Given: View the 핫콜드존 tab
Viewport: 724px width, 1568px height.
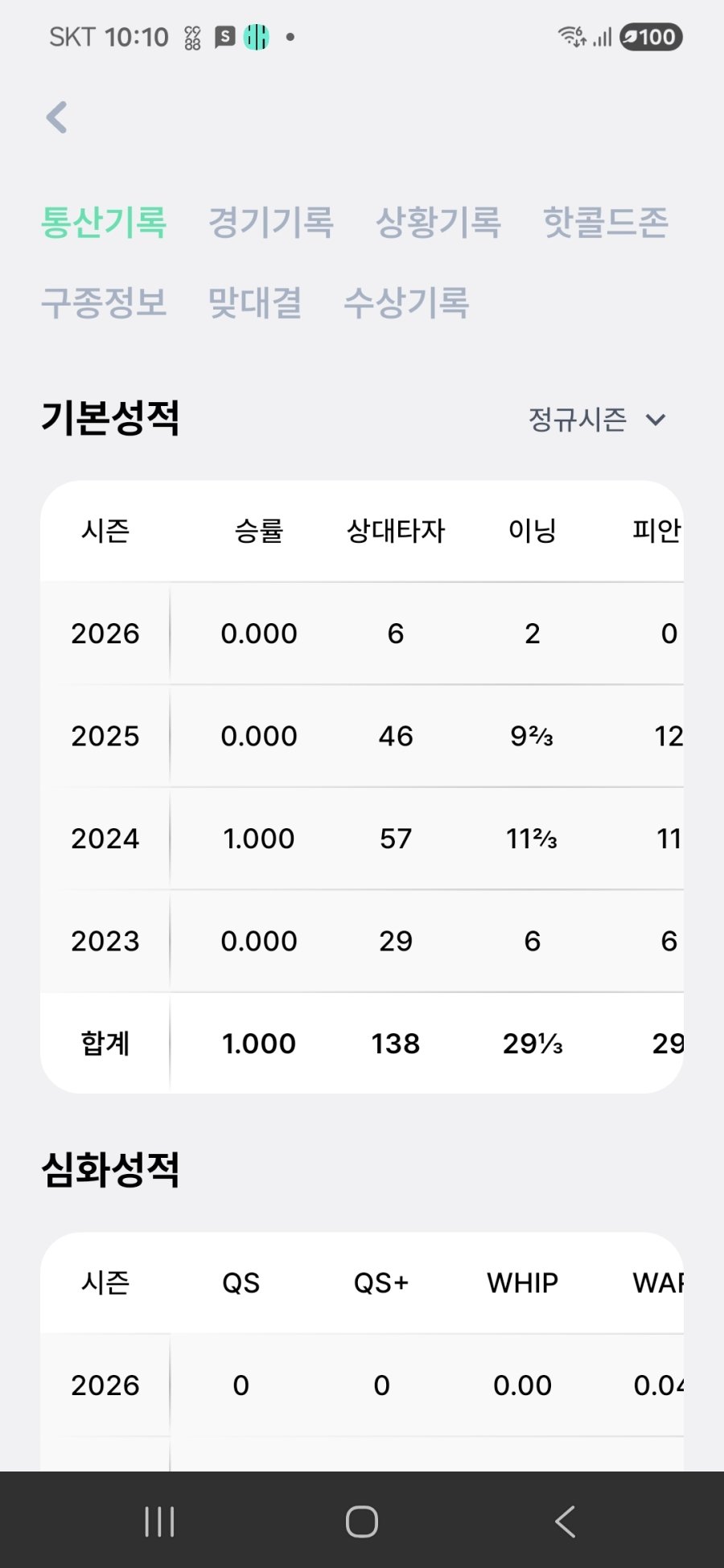Looking at the screenshot, I should tap(606, 222).
